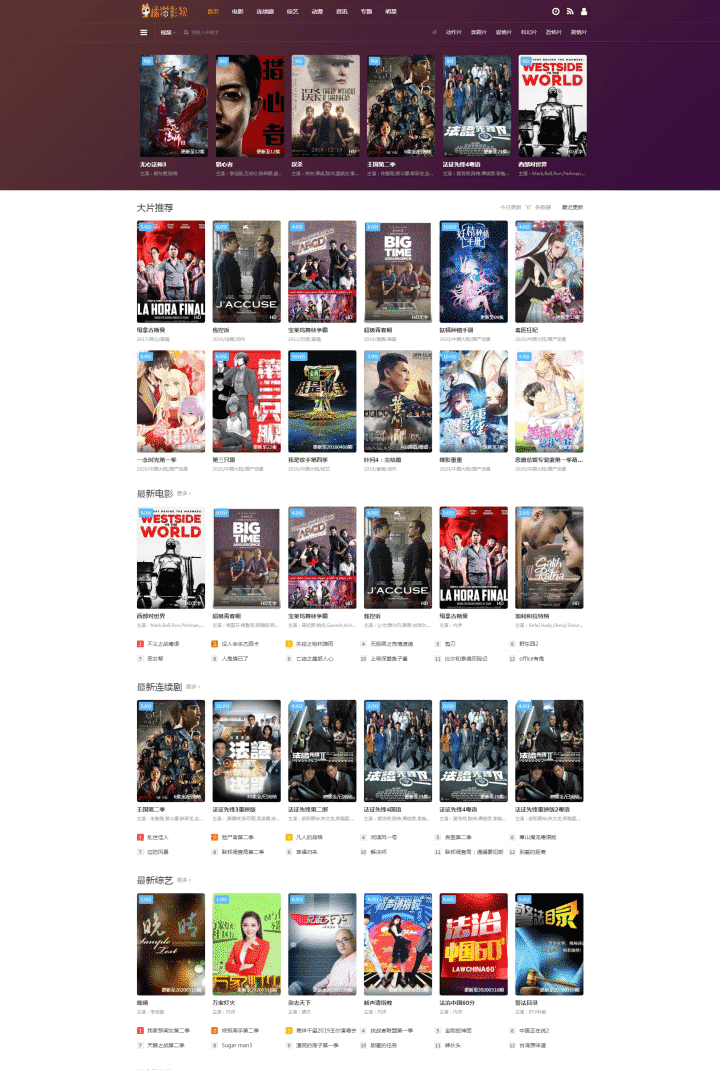Open the 万家灯火 poster under 最新综艺
The image size is (720, 1070).
(x=246, y=943)
